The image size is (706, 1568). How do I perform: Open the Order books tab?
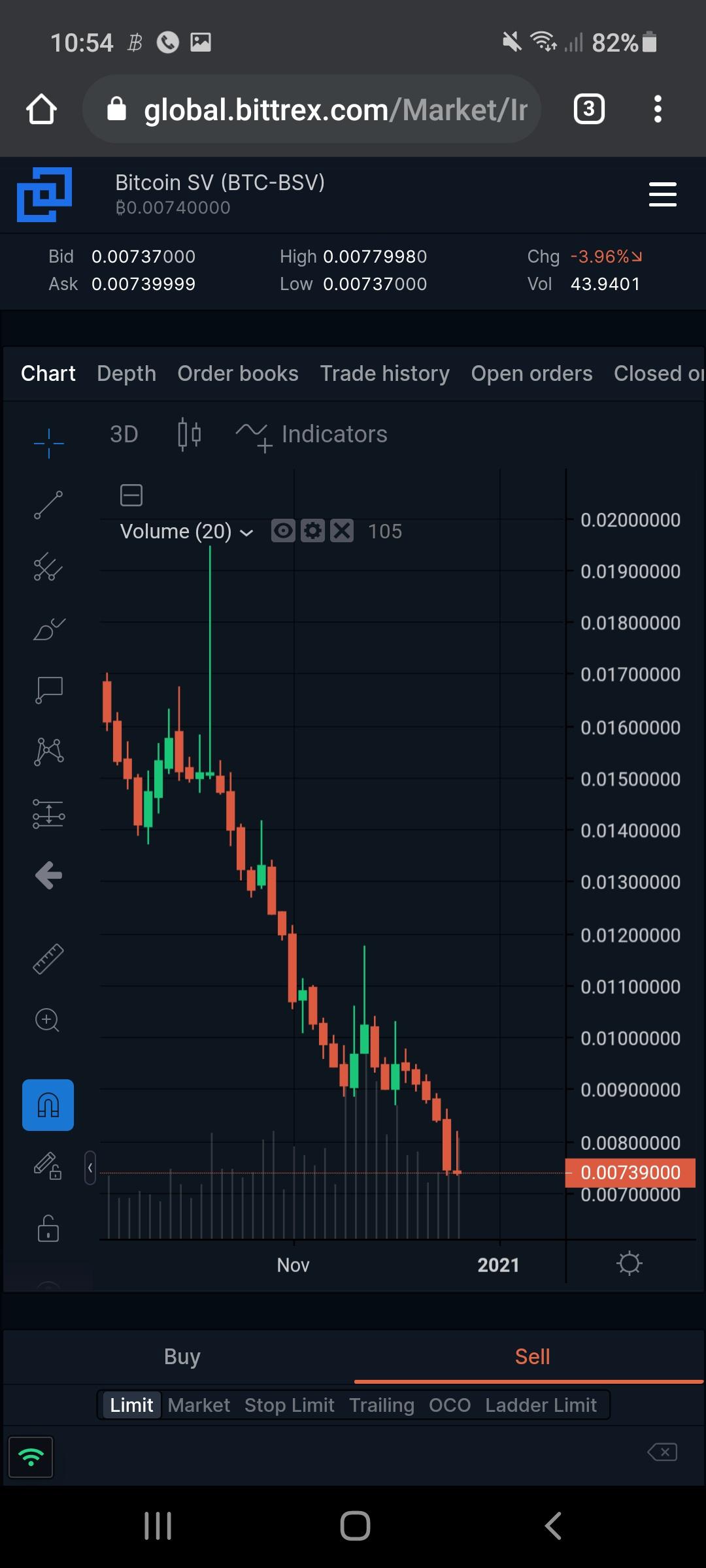(238, 374)
